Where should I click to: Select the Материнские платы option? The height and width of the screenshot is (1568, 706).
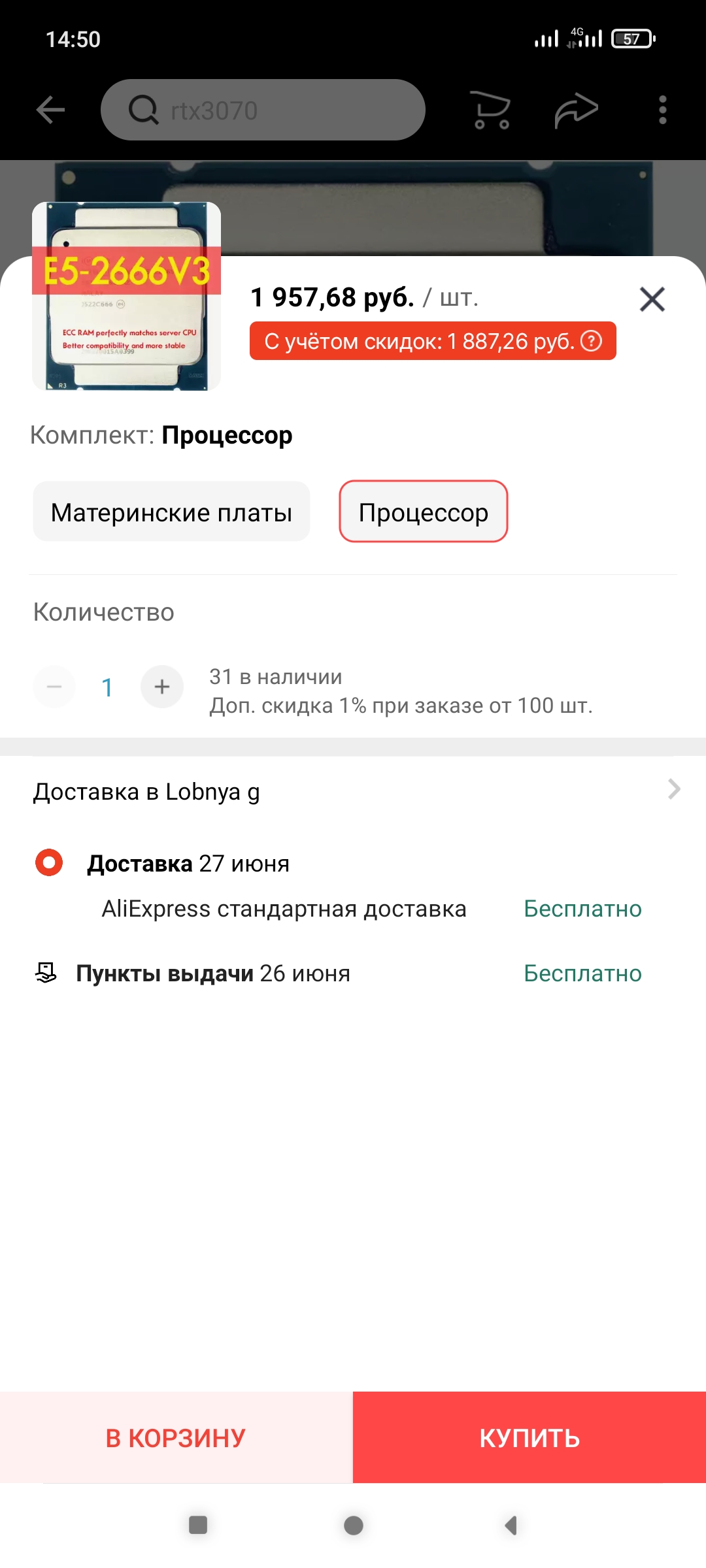point(171,512)
